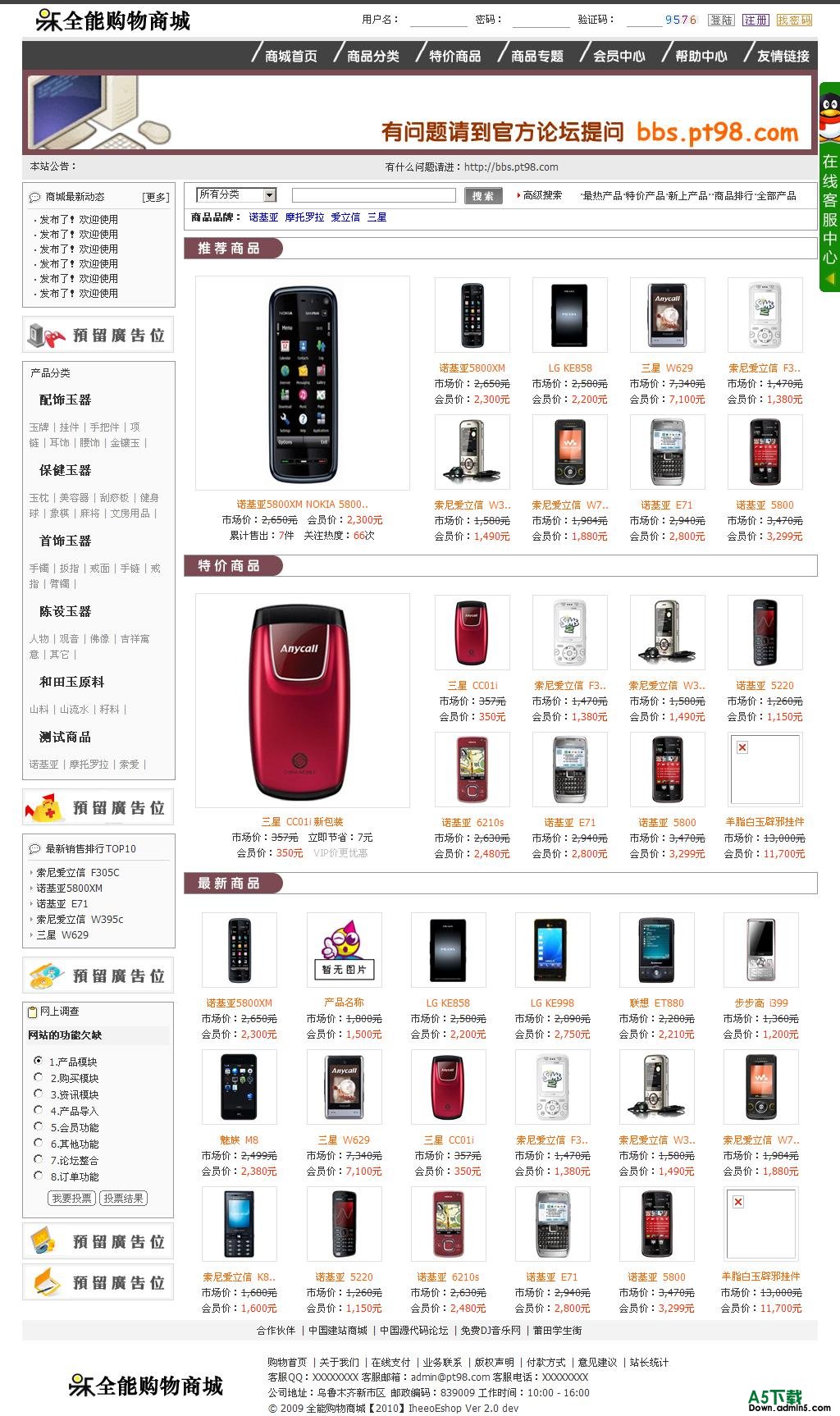Focus the 用户名 username field

[x=437, y=20]
